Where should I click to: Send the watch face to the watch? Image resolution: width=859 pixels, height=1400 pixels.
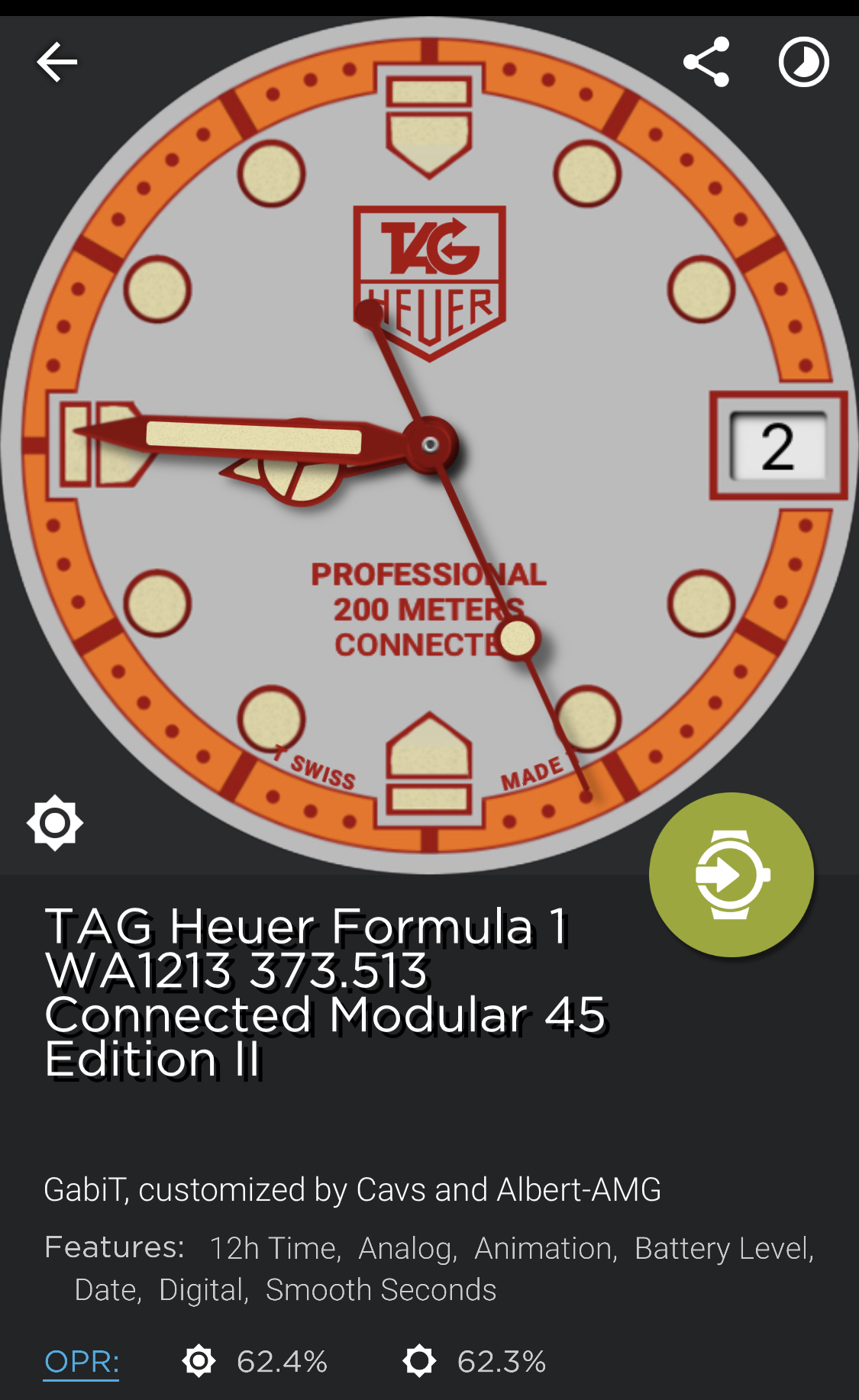[731, 874]
